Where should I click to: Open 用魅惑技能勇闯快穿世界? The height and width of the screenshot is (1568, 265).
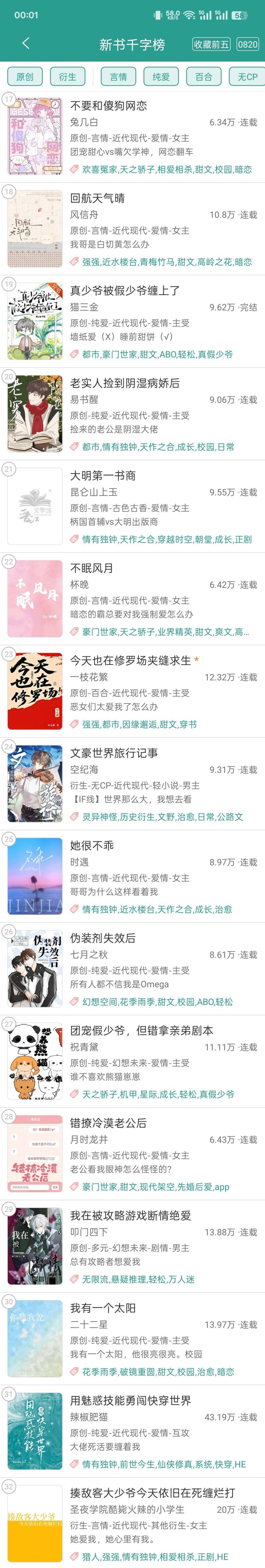131,1401
